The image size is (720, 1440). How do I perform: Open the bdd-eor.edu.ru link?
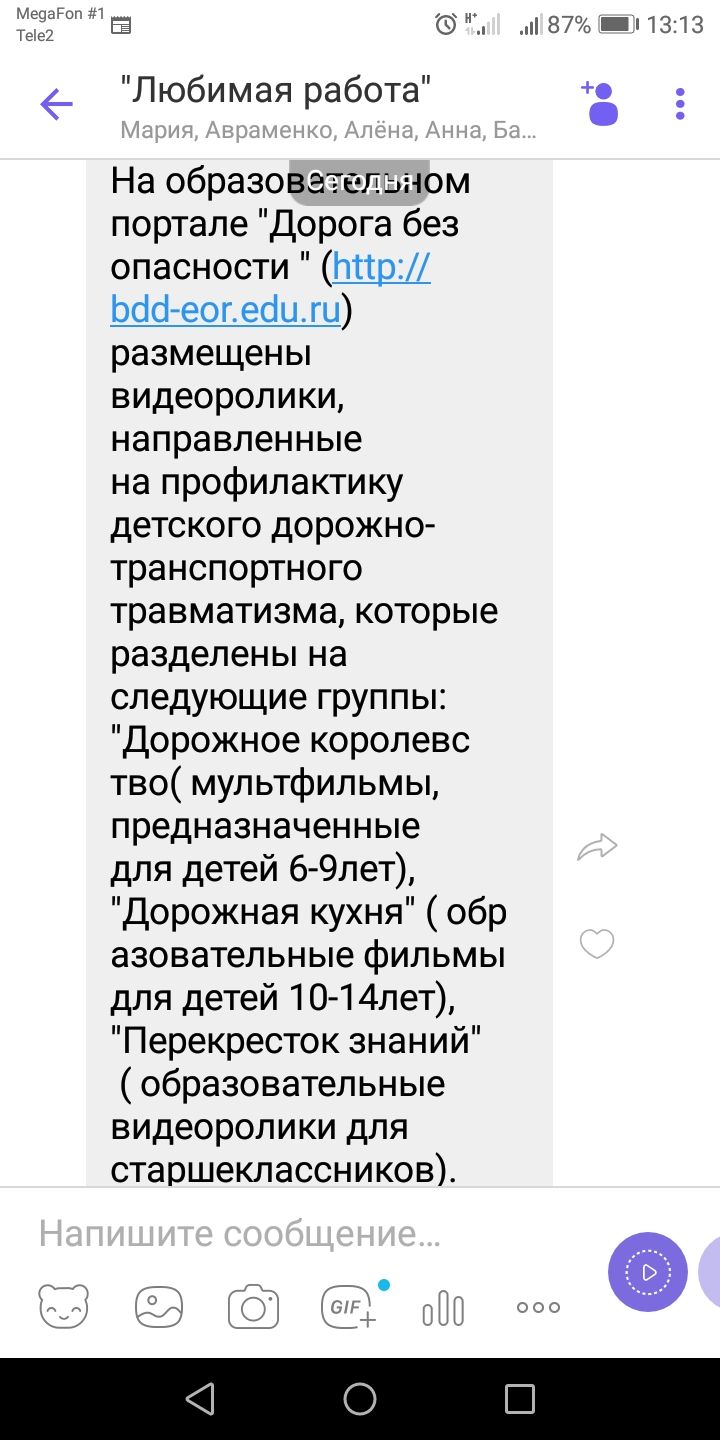tap(226, 311)
